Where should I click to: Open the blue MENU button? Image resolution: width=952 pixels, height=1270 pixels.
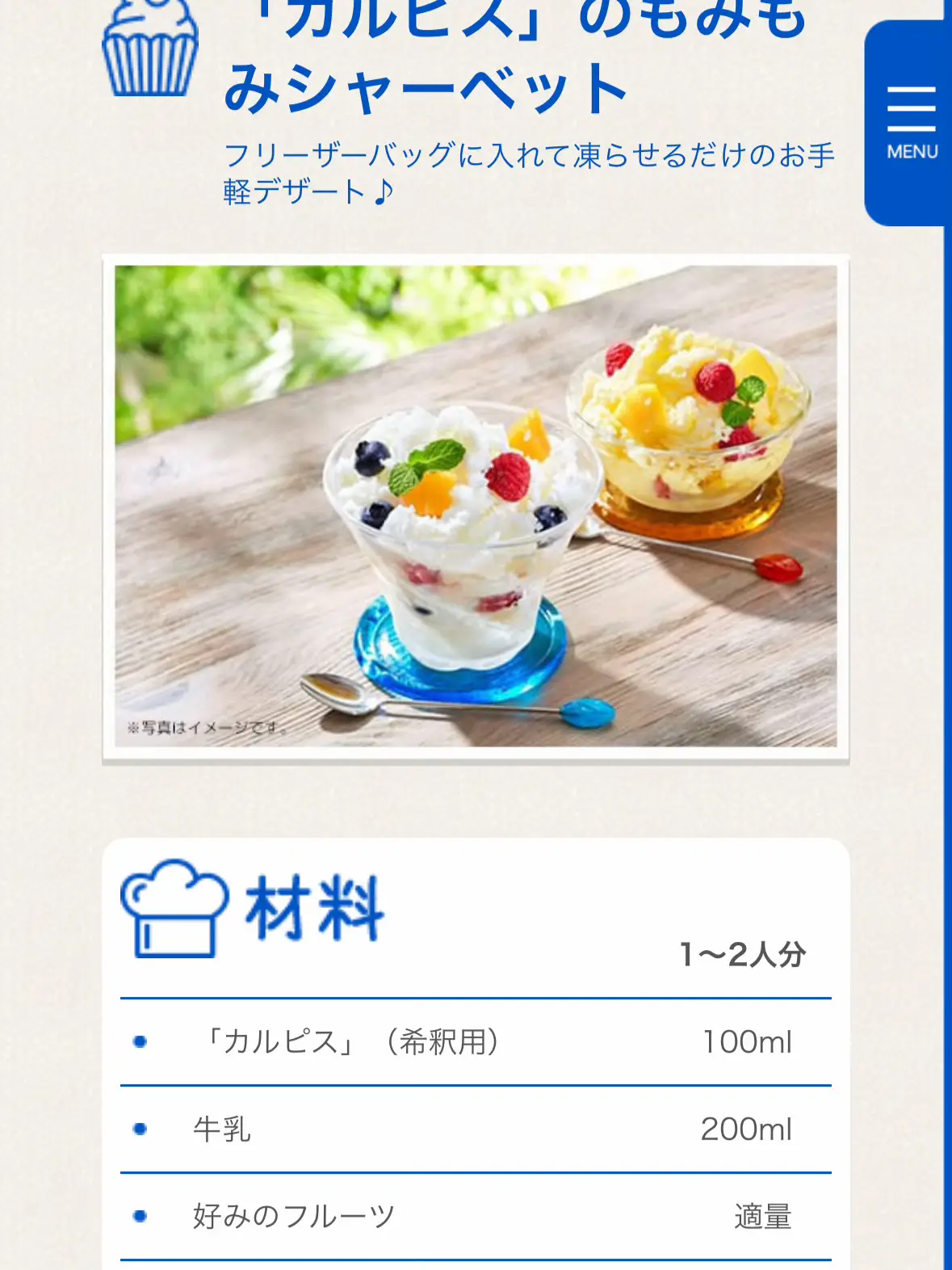click(x=911, y=124)
